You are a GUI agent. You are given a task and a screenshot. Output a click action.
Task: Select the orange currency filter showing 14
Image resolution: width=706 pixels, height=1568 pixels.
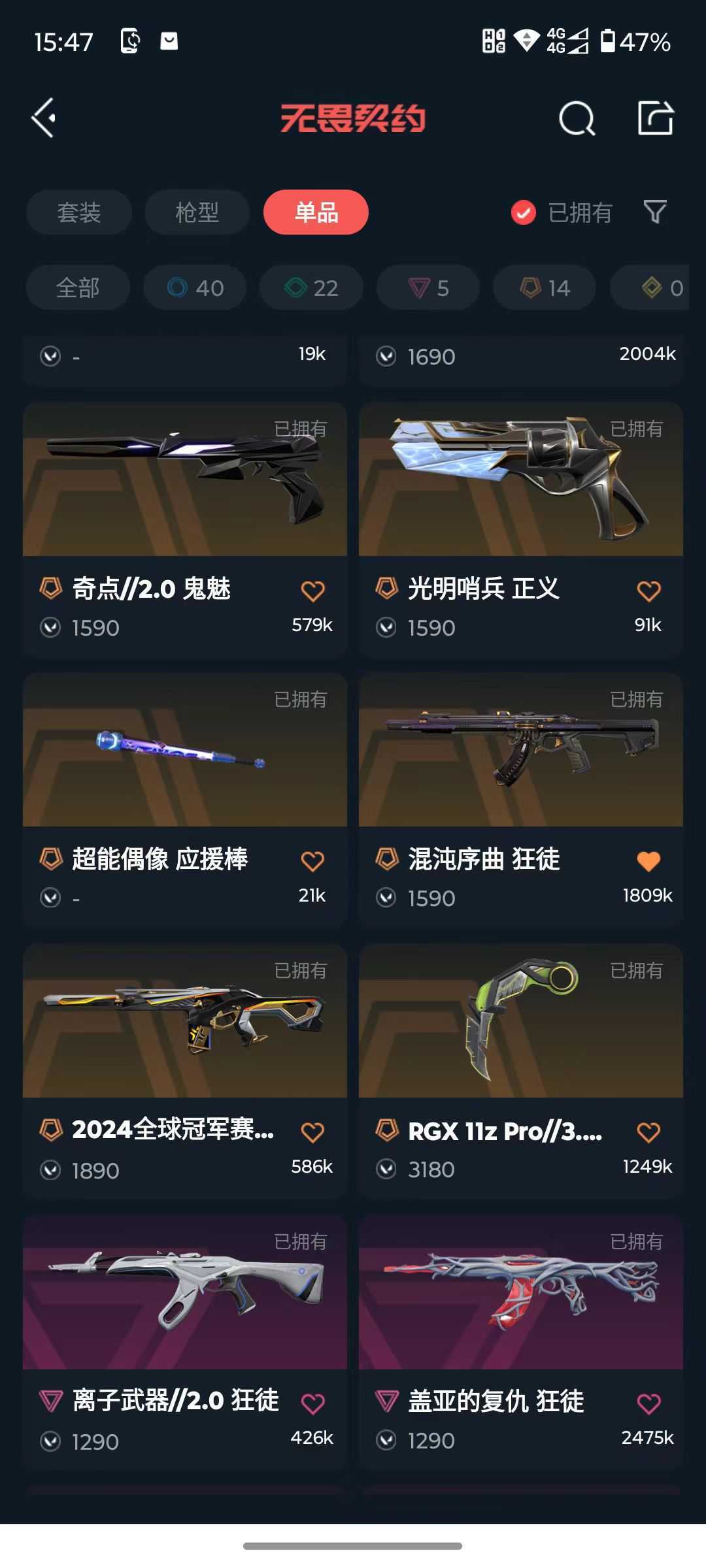pyautogui.click(x=543, y=287)
